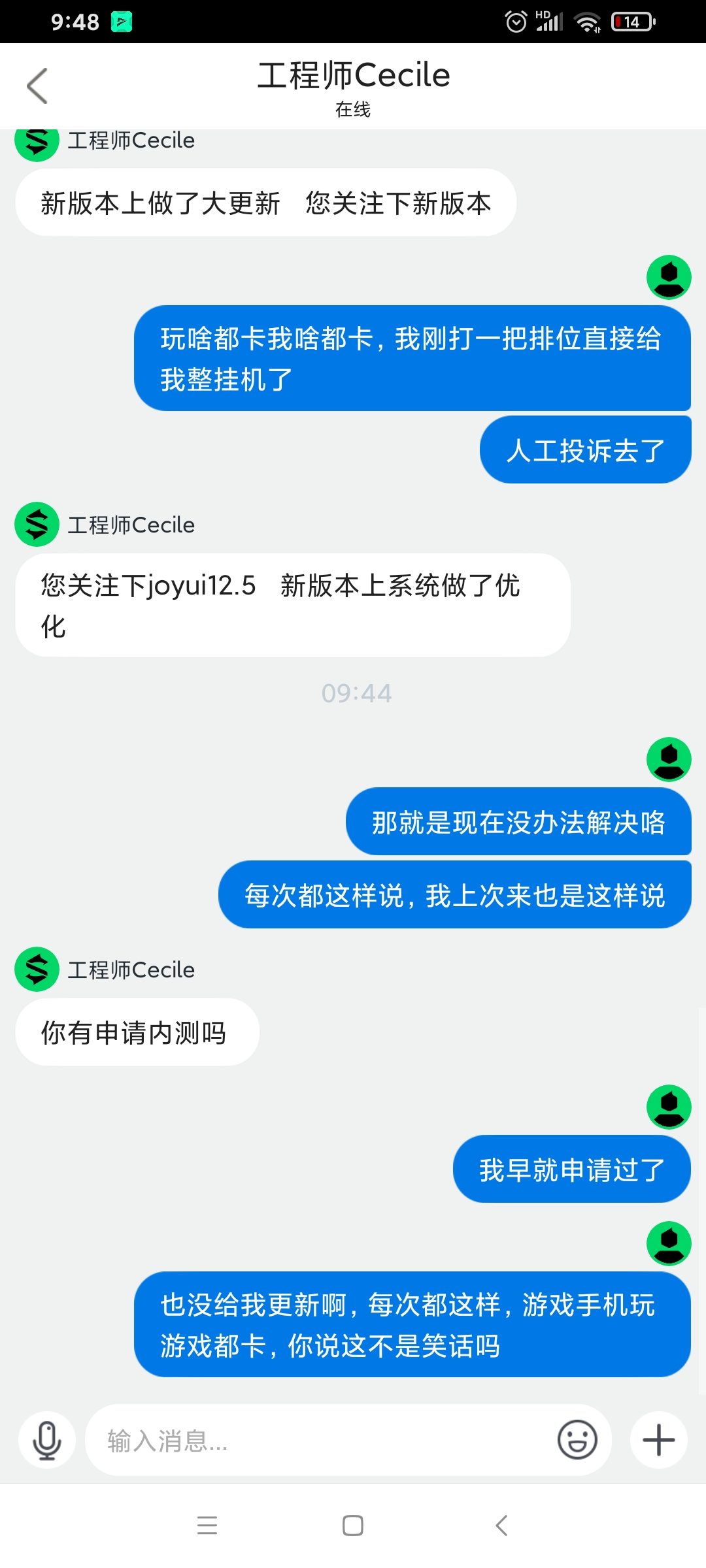The width and height of the screenshot is (706, 1568).
Task: Open the emoji picker
Action: 577,1440
